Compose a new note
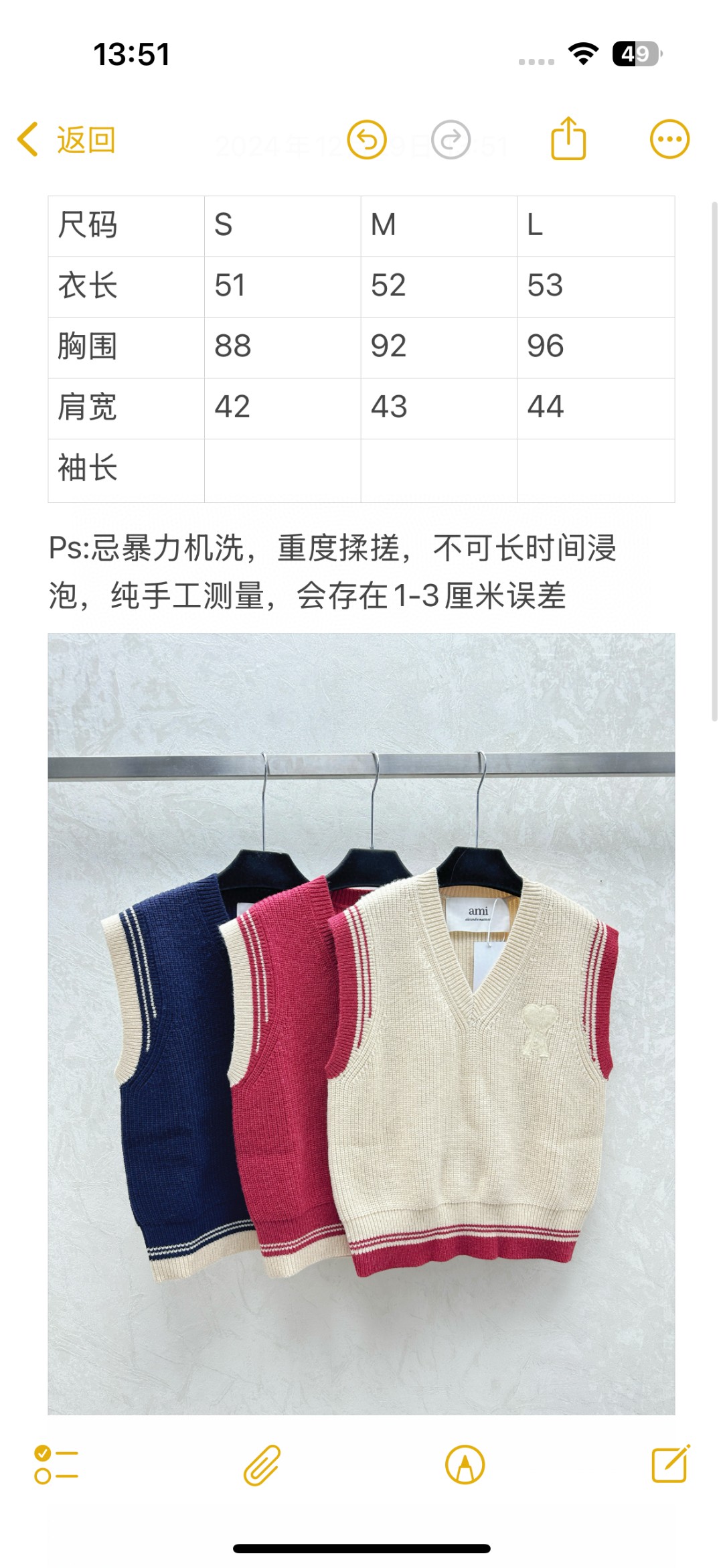The height and width of the screenshot is (1568, 723). (671, 1464)
